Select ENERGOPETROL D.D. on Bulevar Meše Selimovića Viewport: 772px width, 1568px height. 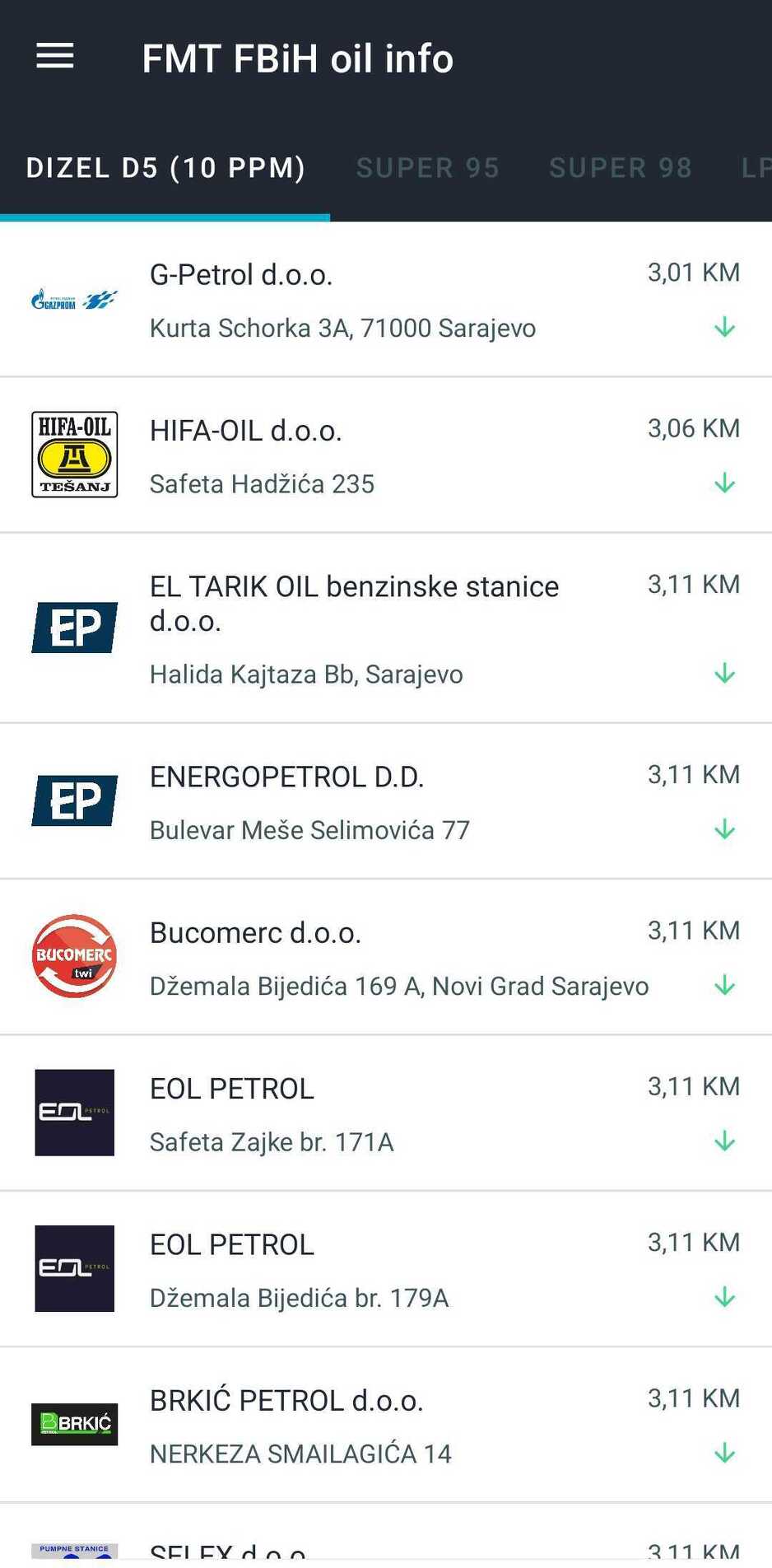[x=385, y=801]
